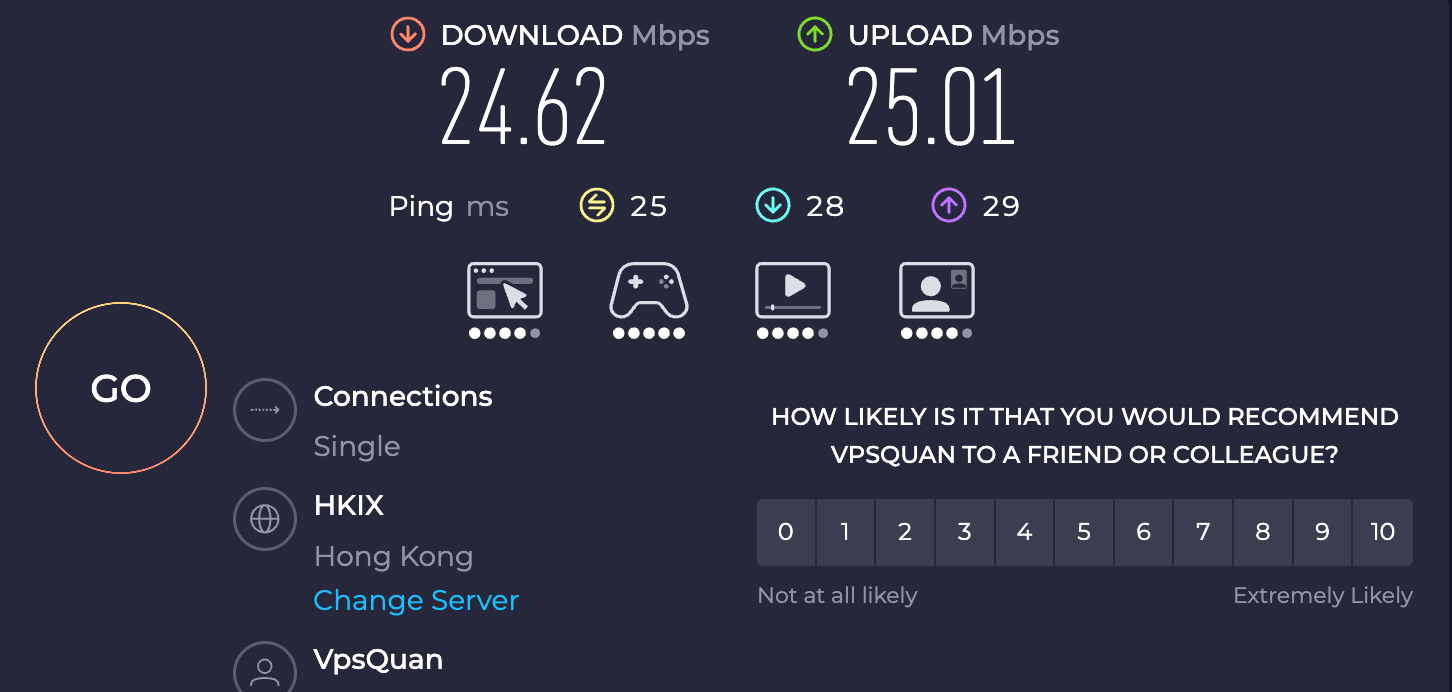Give a rating of 8
The width and height of the screenshot is (1452, 692).
1263,532
